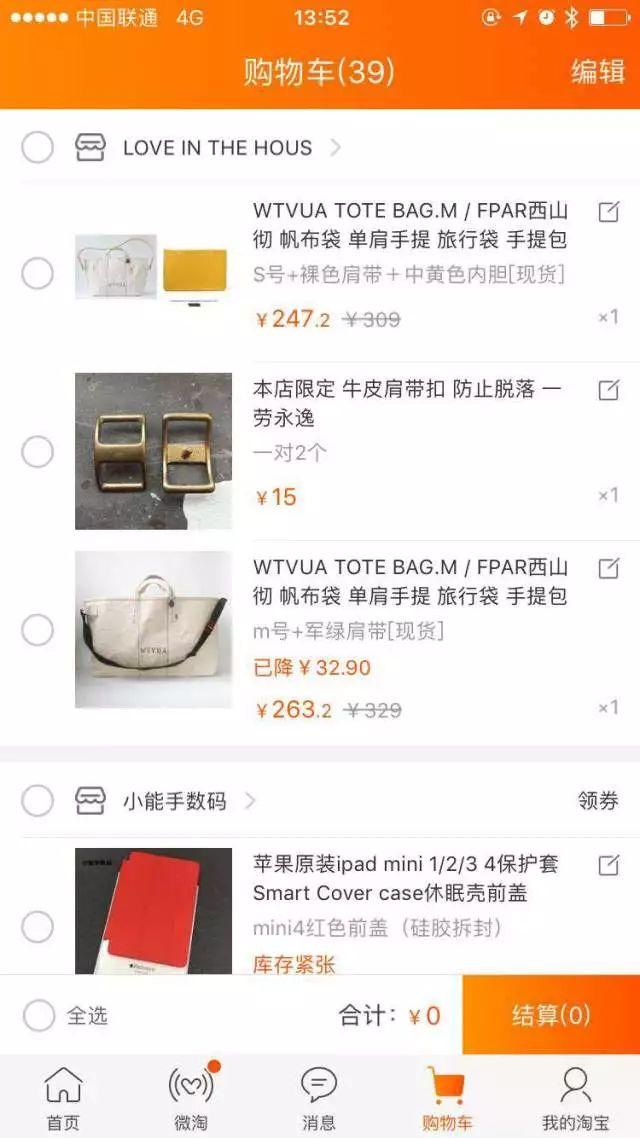Open the 小能手数码 shop page
Viewport: 640px width, 1138px height.
tap(175, 801)
